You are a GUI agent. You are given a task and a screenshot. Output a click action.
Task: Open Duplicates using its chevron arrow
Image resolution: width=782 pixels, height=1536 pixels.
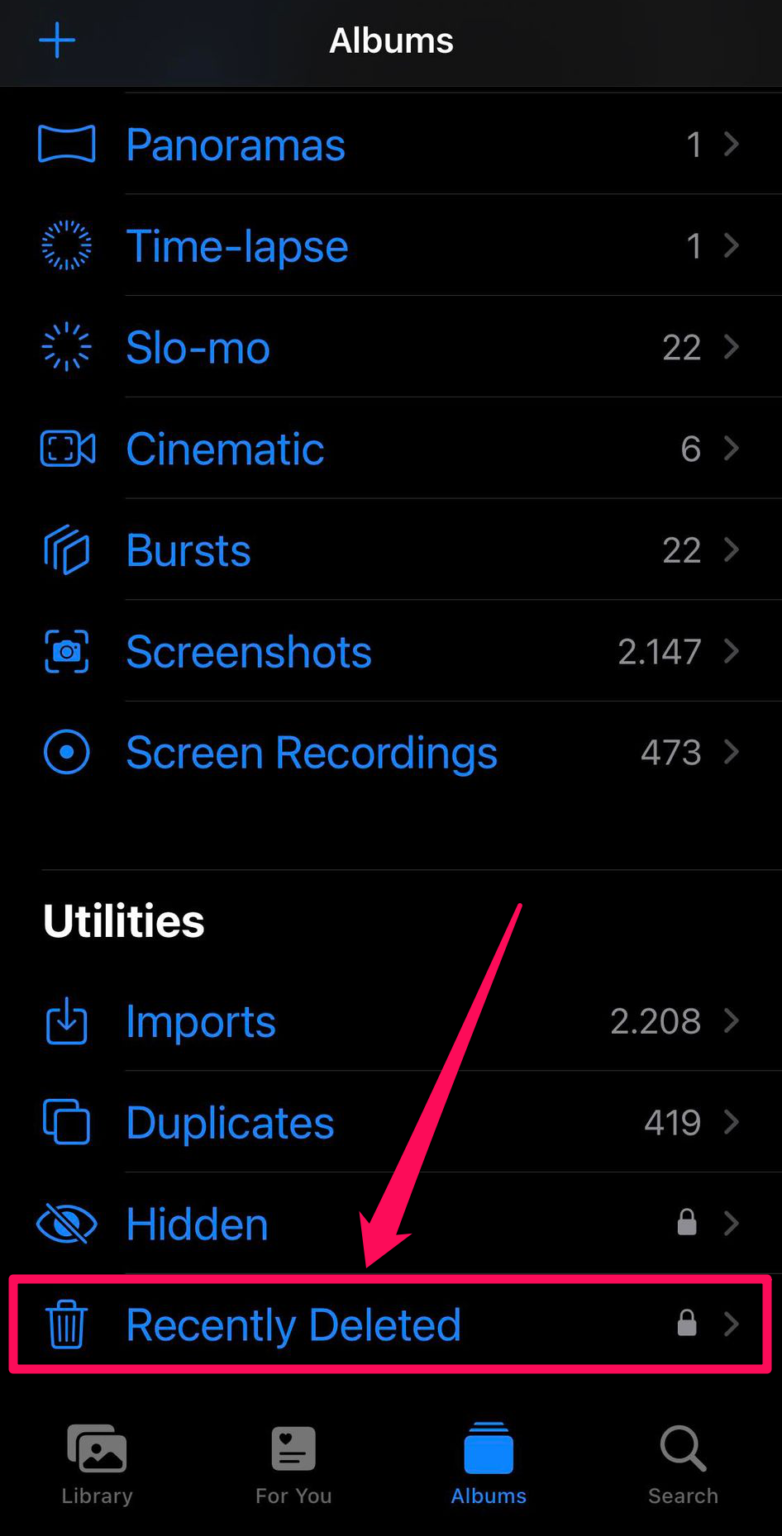[733, 1122]
